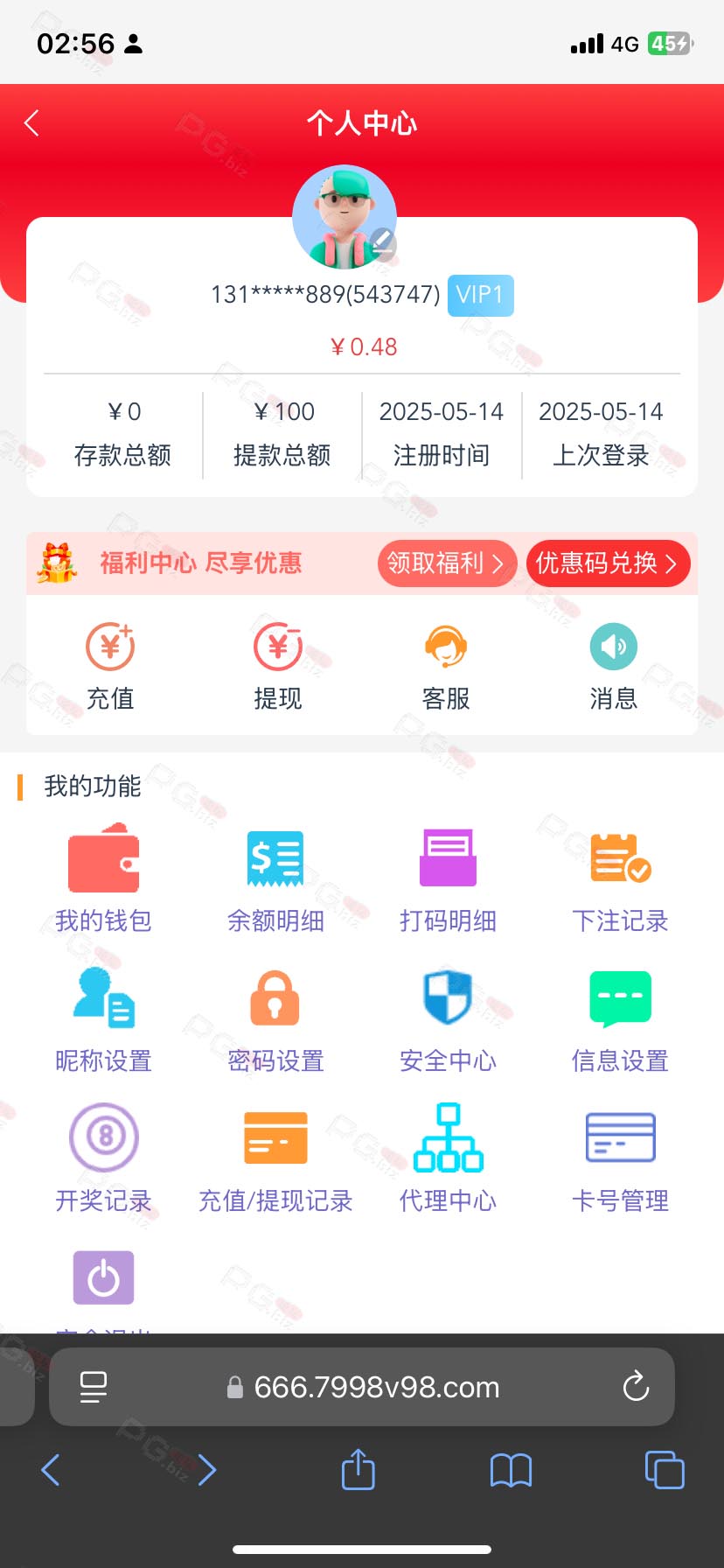724x1568 pixels.
Task: Reload the page in browser
Action: point(636,1386)
